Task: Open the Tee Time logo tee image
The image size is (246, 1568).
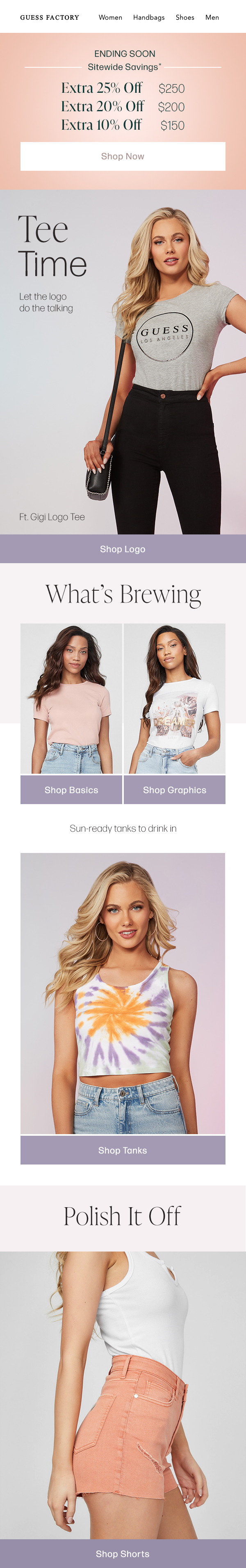Action: point(123,365)
